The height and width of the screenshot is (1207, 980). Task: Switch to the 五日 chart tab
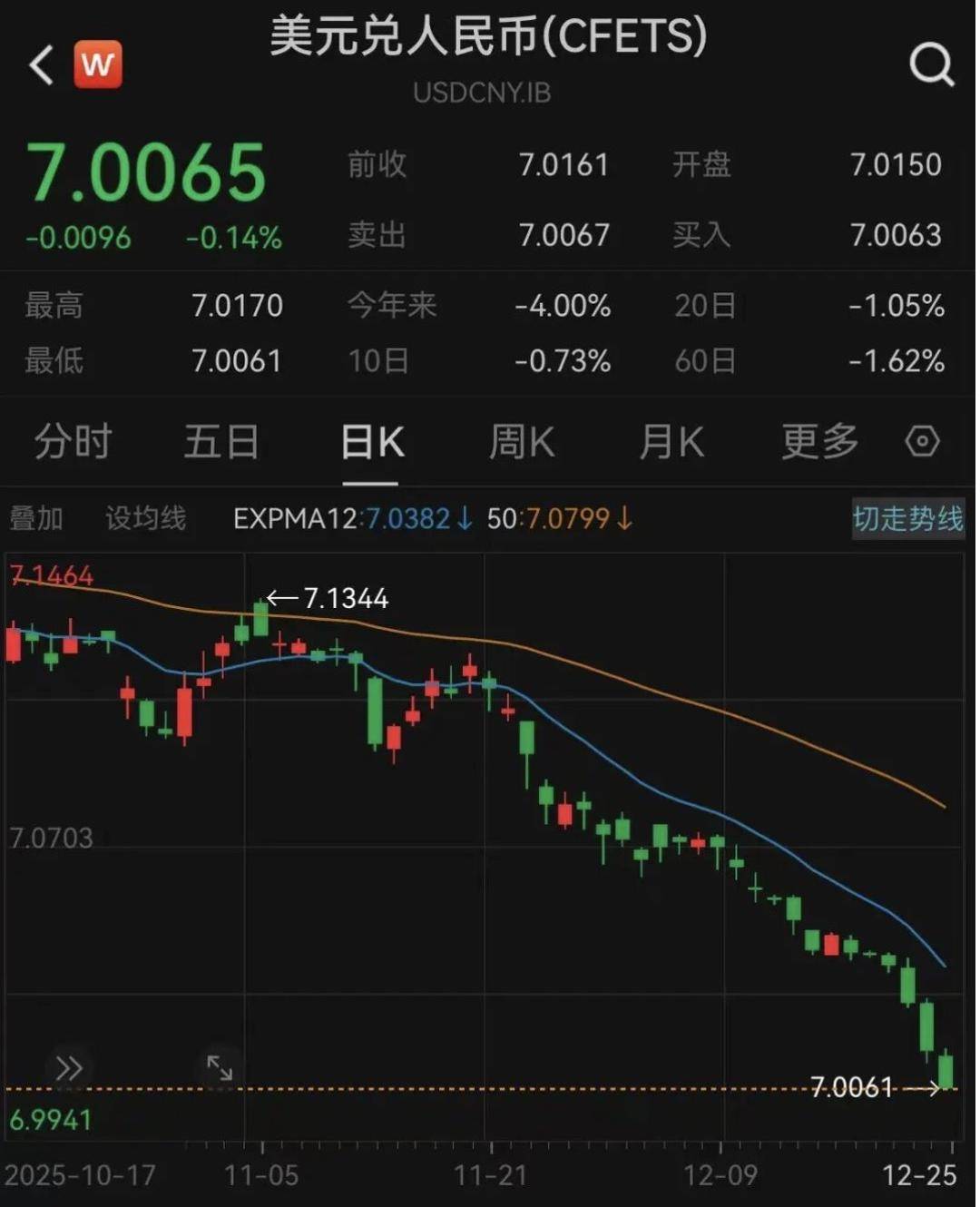pos(222,442)
